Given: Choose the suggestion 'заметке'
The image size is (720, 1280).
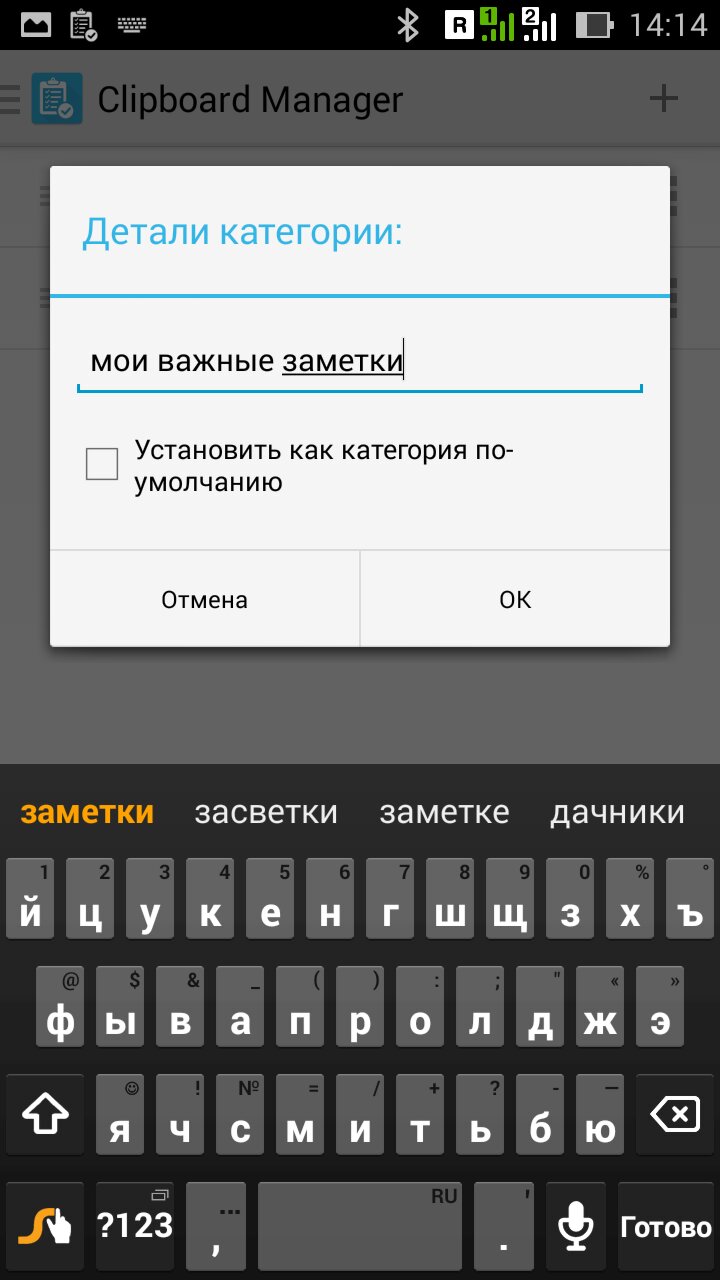Looking at the screenshot, I should 444,813.
